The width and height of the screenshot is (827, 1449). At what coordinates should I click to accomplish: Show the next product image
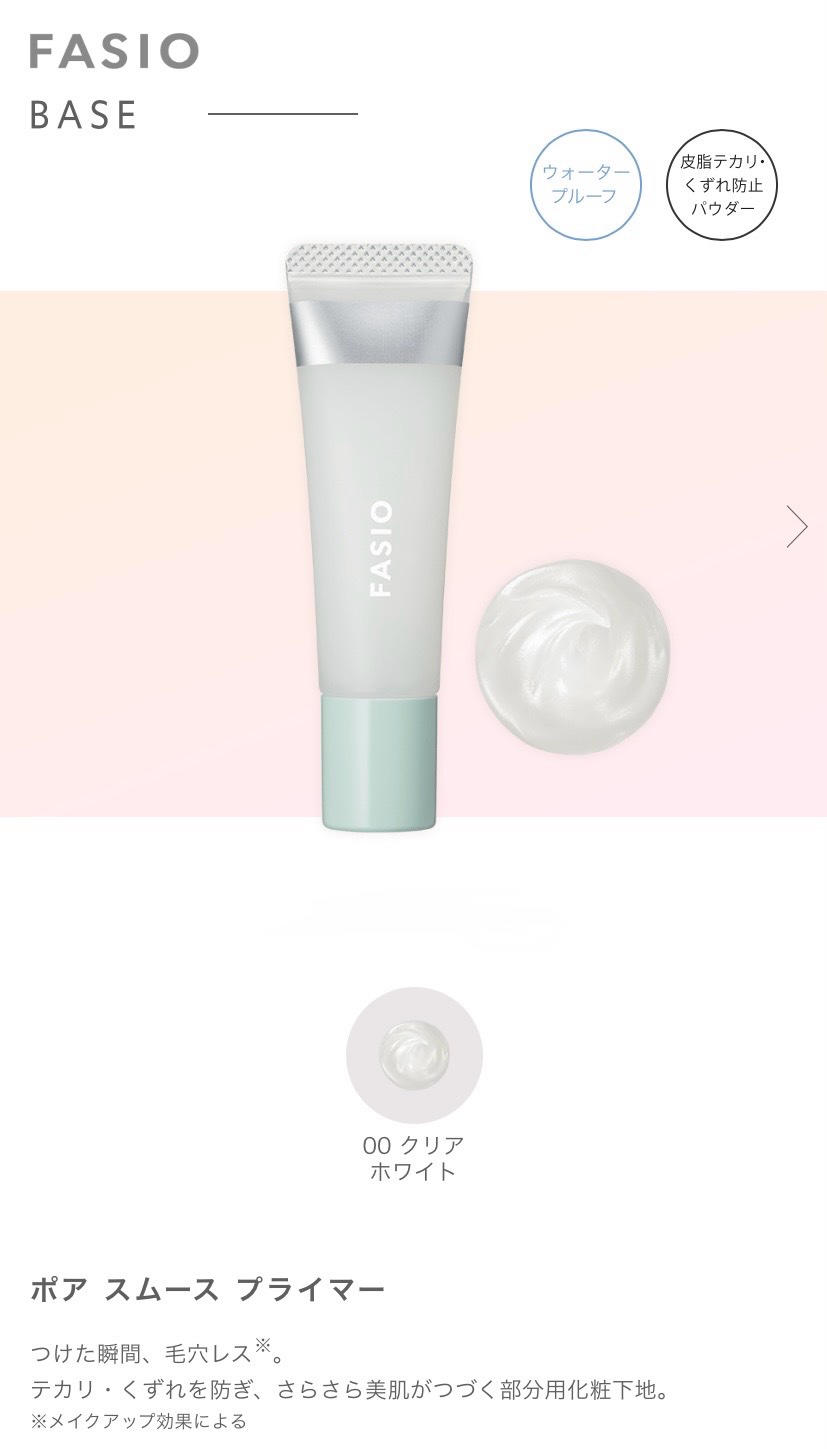click(x=796, y=527)
